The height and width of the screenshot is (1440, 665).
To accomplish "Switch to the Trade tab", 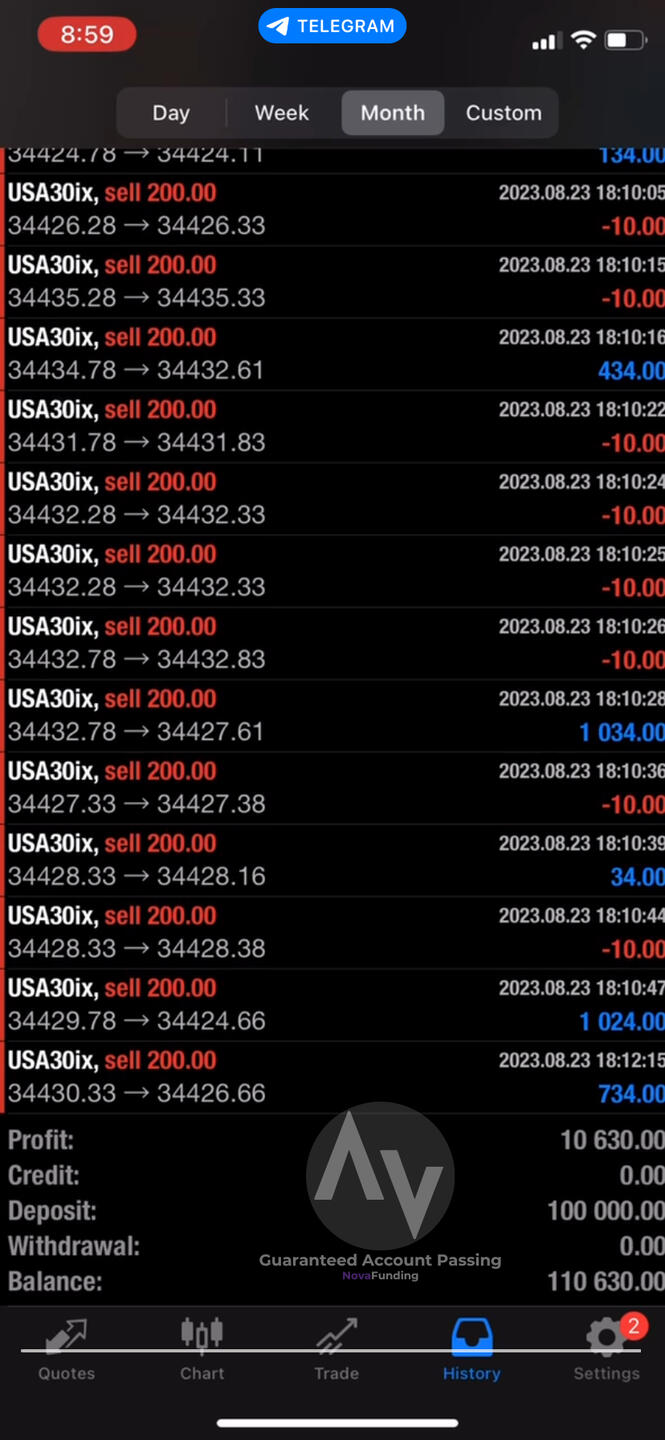I will (x=336, y=1350).
